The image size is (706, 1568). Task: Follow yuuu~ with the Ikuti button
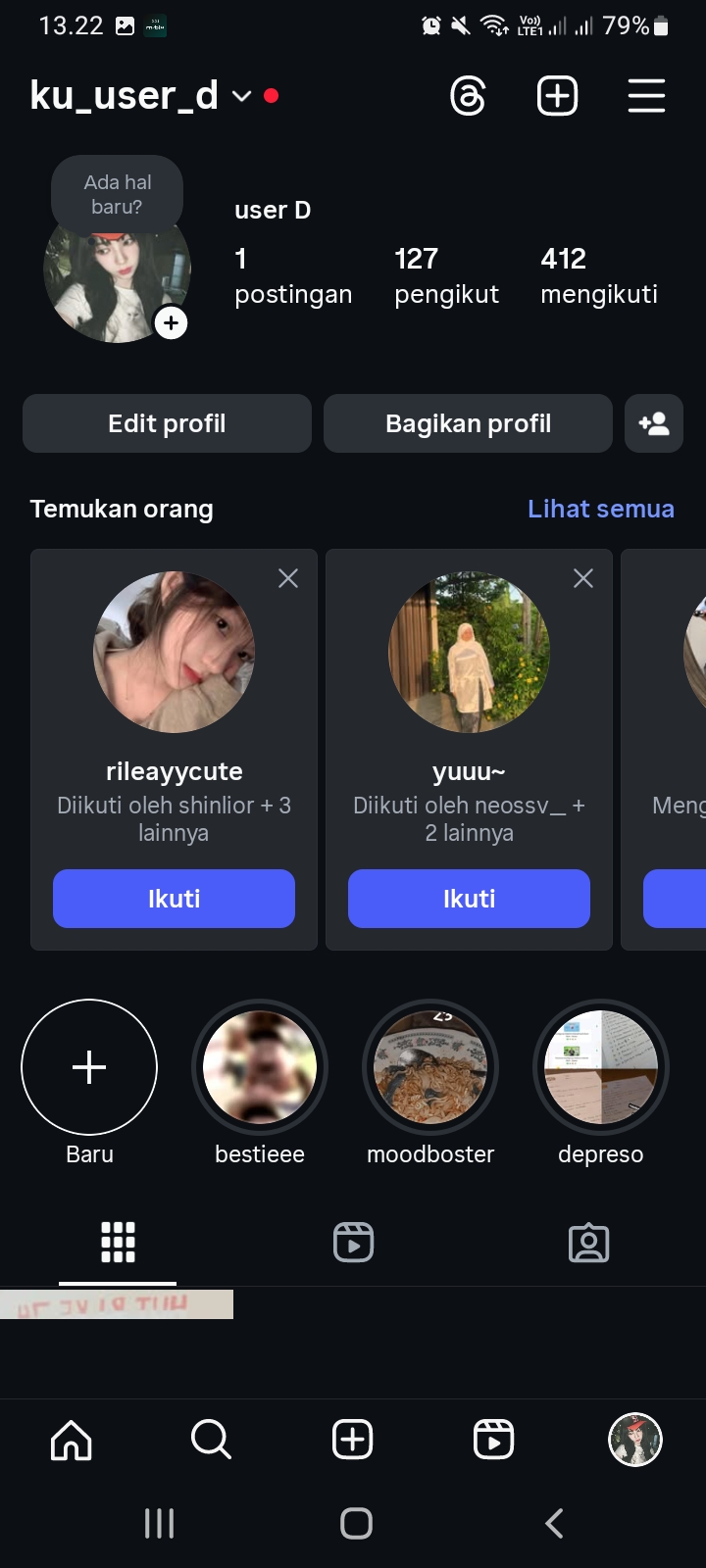pos(469,899)
